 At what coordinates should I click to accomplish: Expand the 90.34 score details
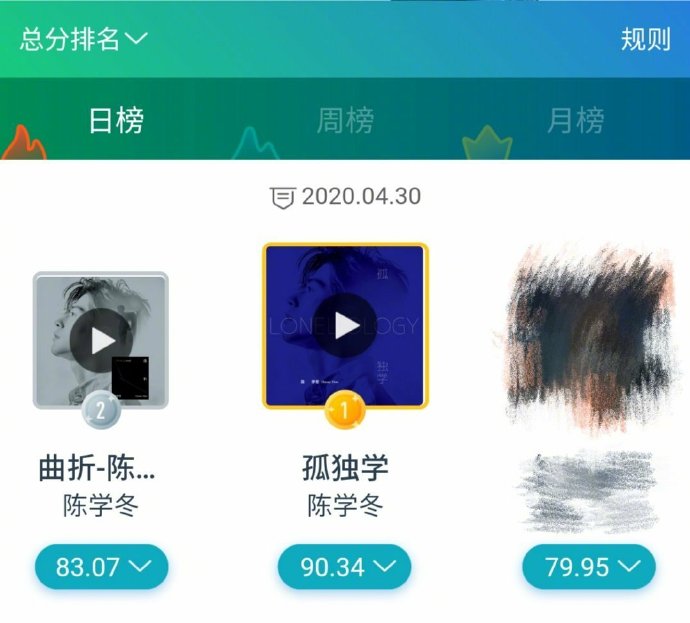[345, 567]
